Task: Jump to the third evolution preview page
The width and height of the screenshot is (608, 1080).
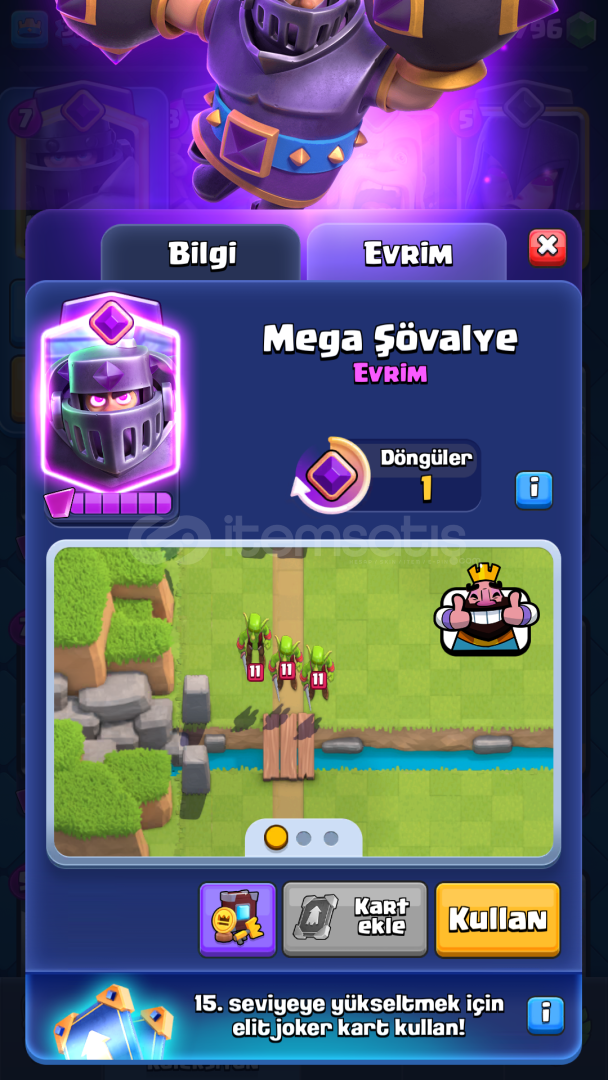Action: coord(331,838)
